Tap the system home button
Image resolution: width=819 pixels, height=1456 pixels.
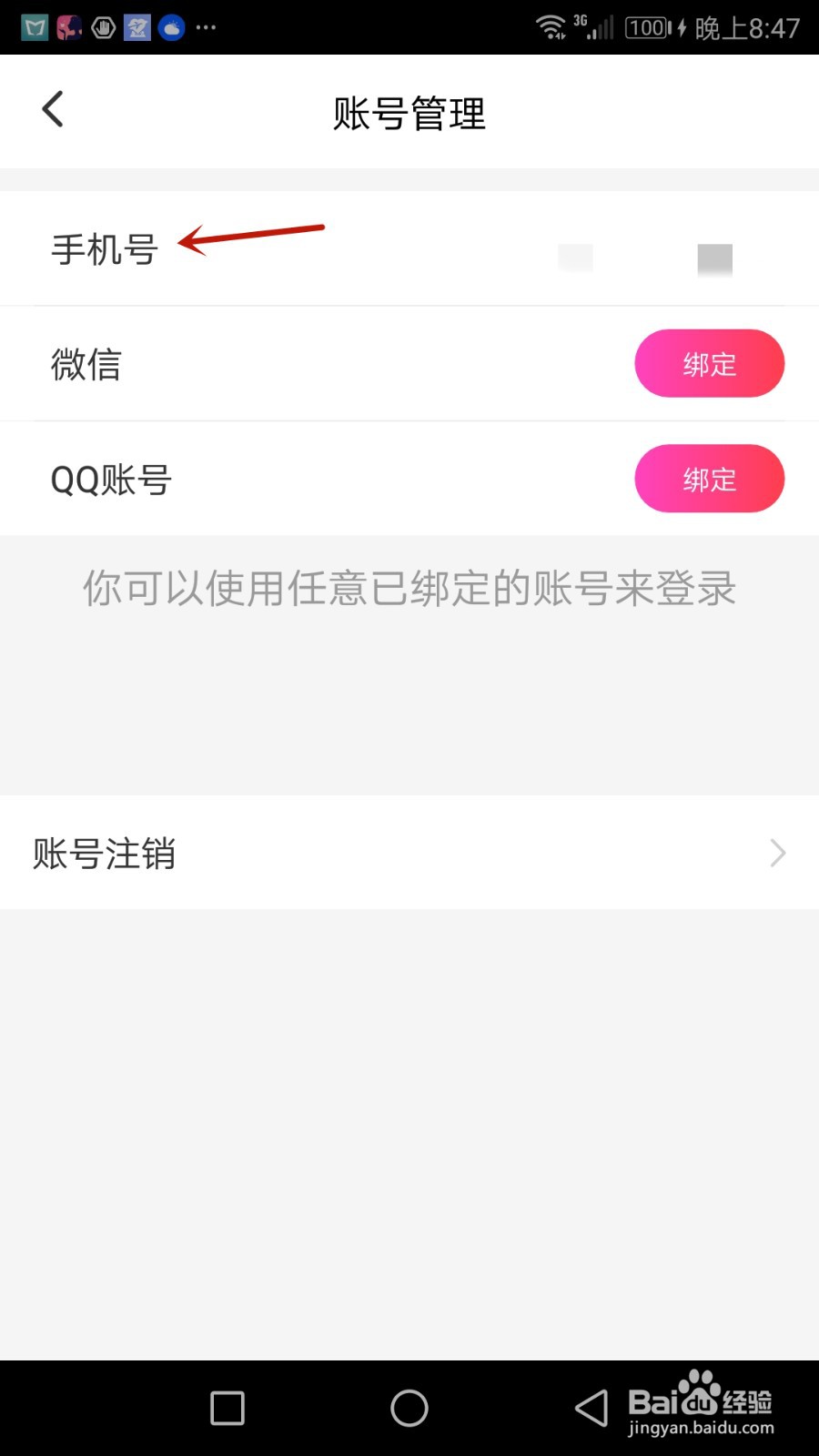pyautogui.click(x=409, y=1408)
